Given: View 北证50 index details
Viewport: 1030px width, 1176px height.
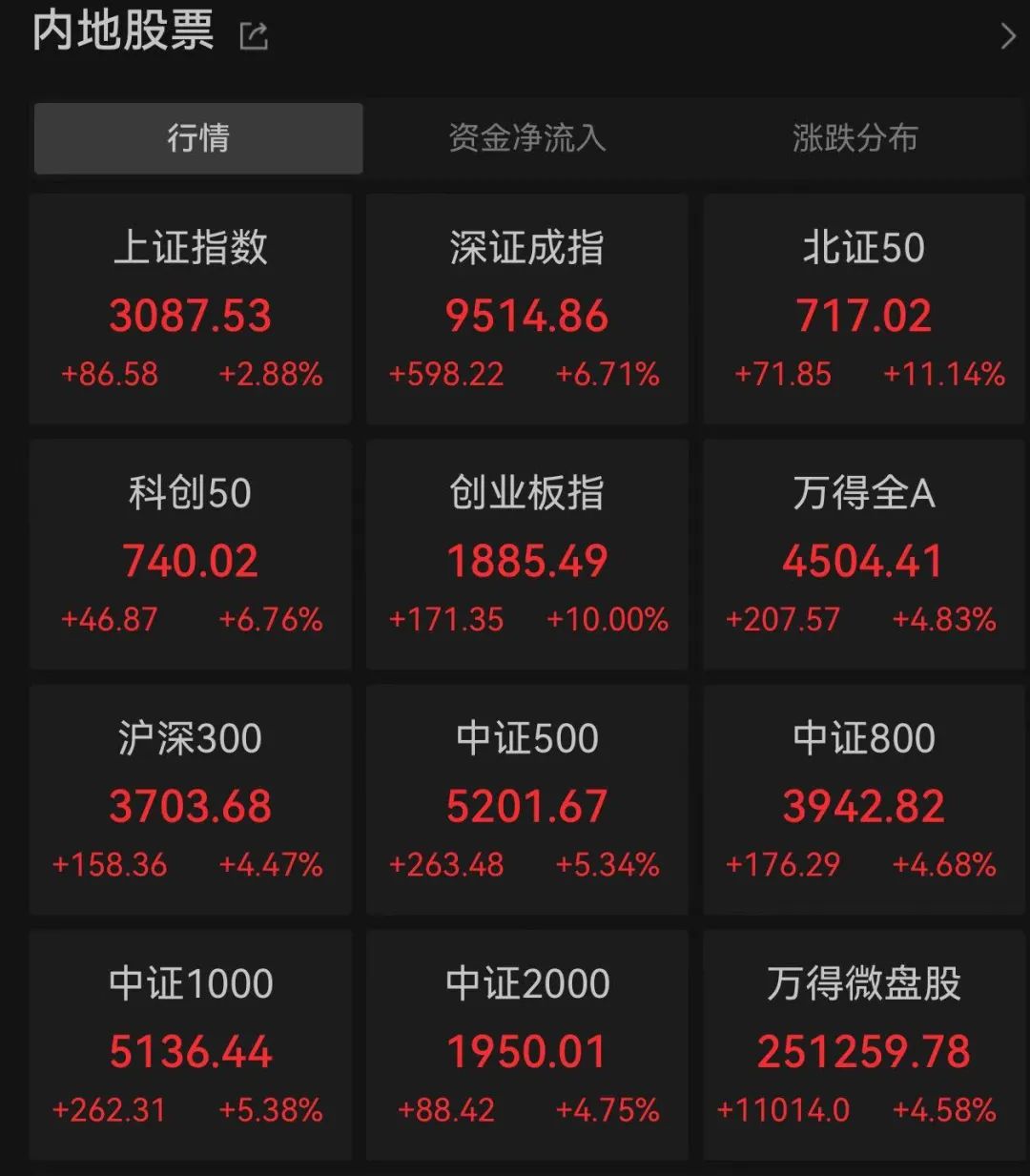Looking at the screenshot, I should [863, 309].
